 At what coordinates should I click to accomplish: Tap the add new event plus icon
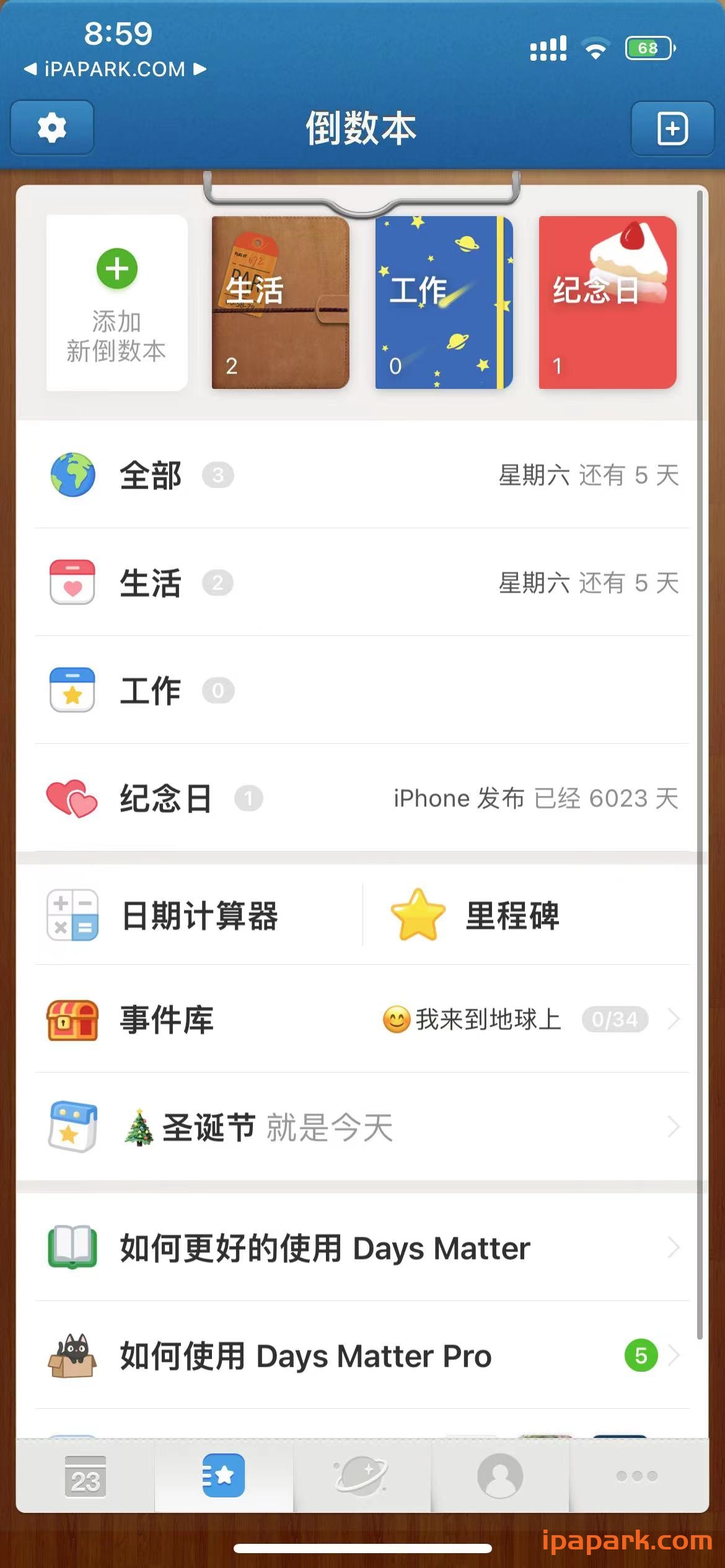point(673,128)
